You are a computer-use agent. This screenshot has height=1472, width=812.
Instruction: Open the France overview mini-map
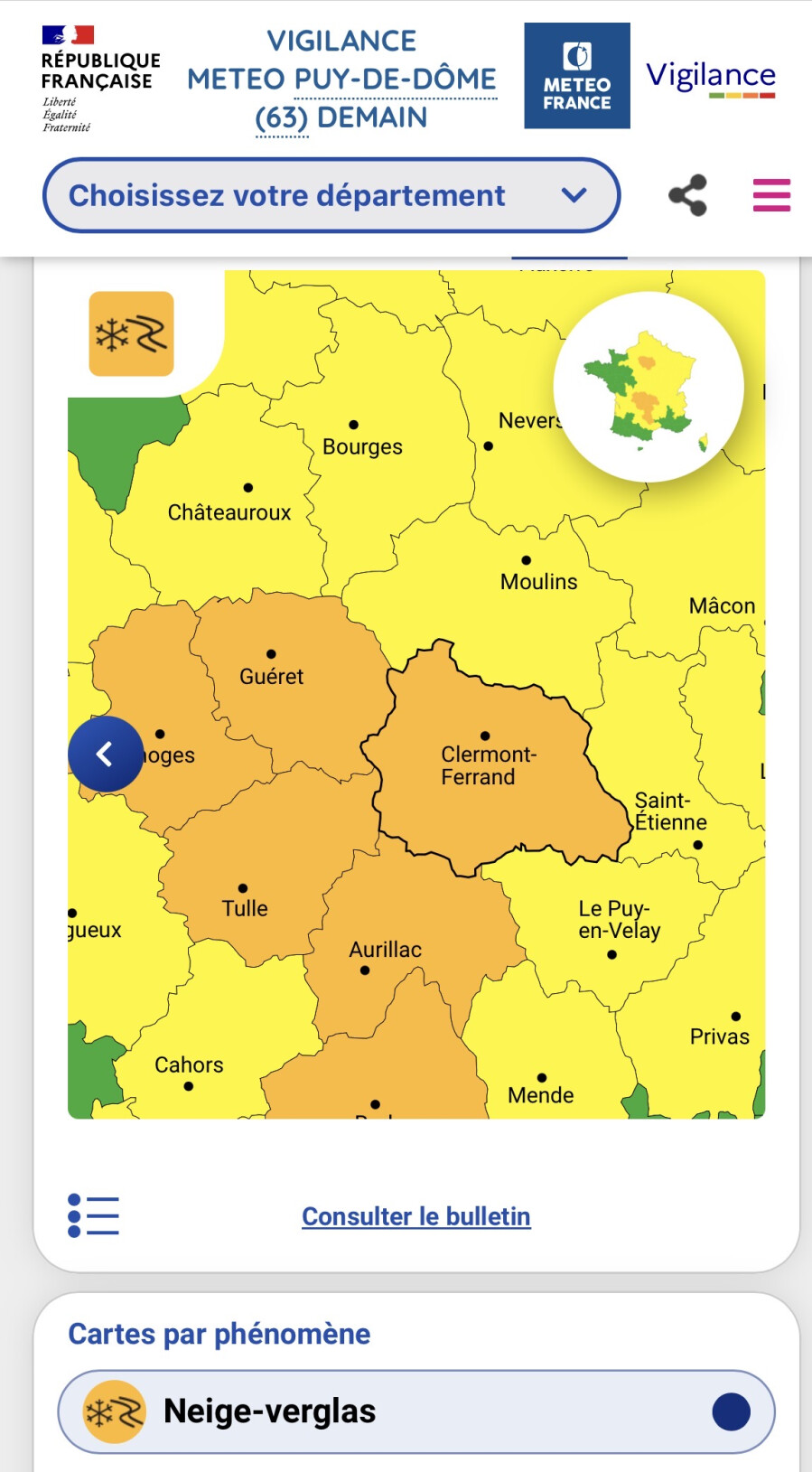point(649,387)
